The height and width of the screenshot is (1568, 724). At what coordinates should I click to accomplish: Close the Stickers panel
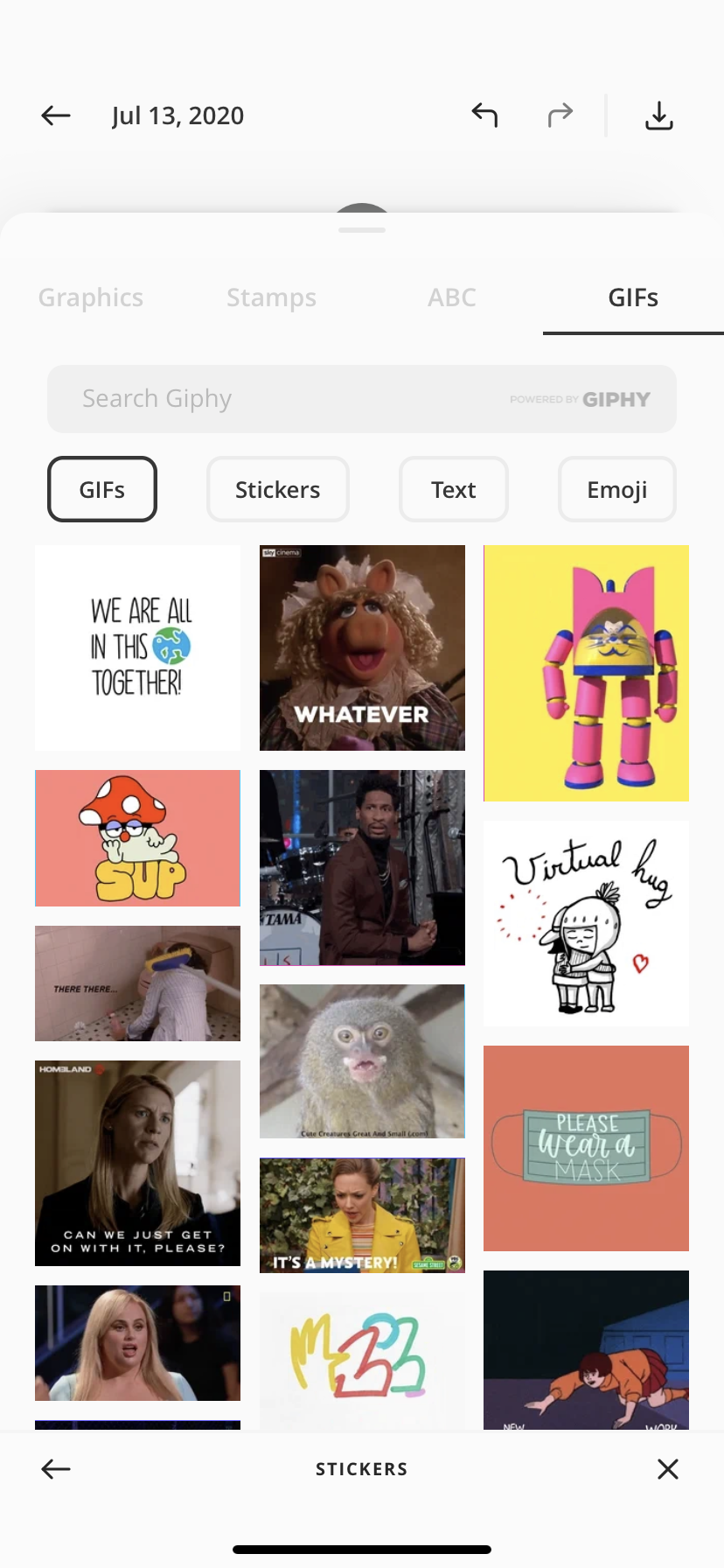667,1469
